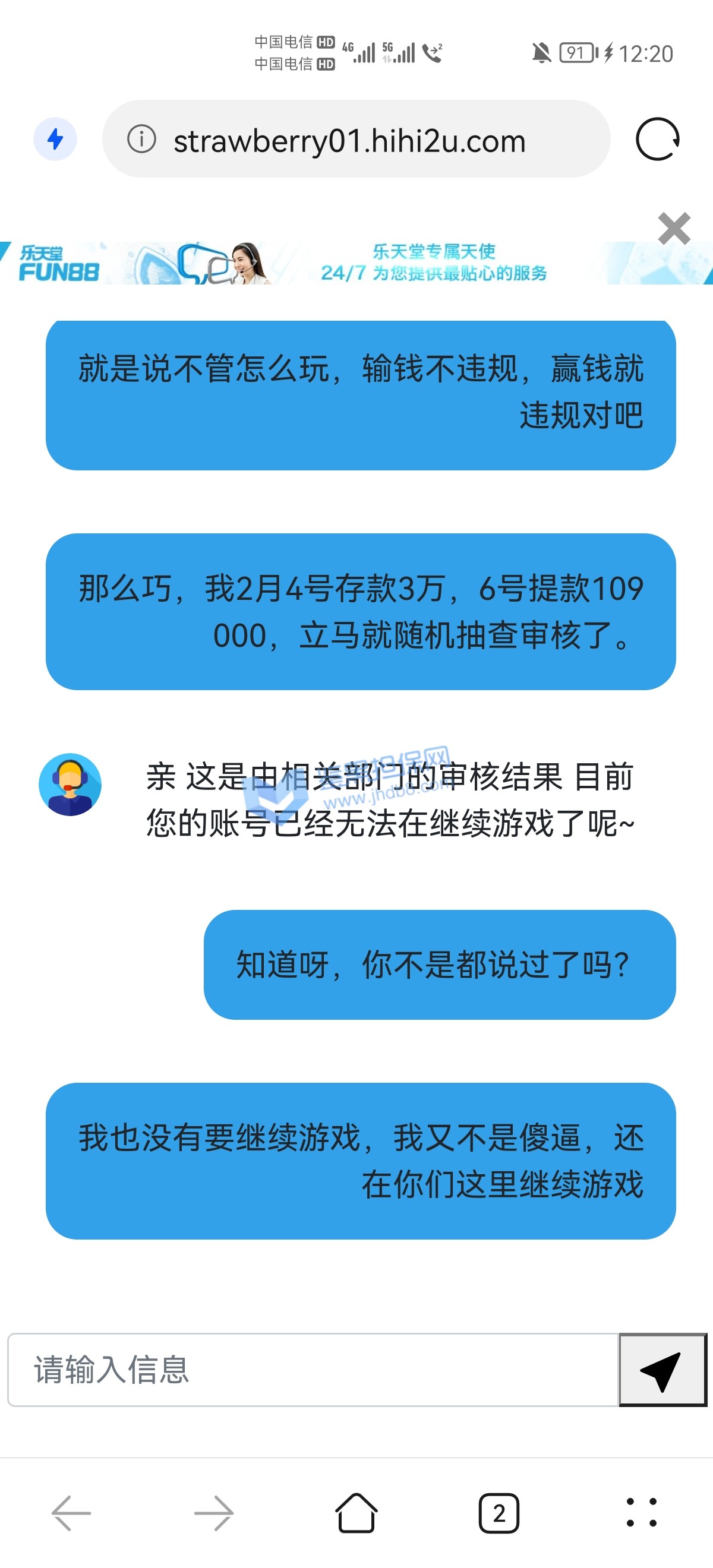Tap the strawberry01.hihi2u.com address bar
The width and height of the screenshot is (713, 1568).
349,141
